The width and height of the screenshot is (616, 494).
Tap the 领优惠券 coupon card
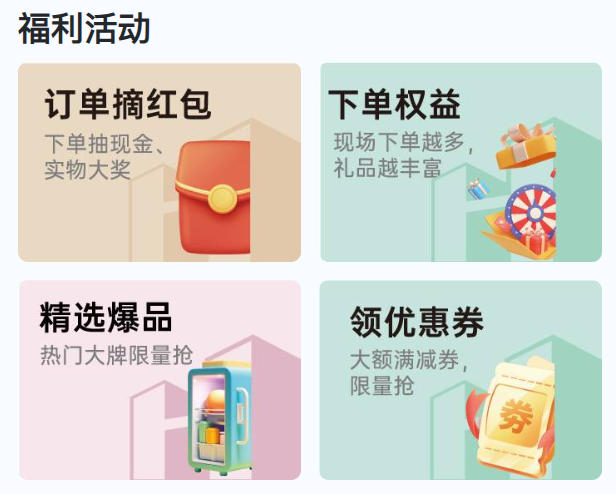461,380
